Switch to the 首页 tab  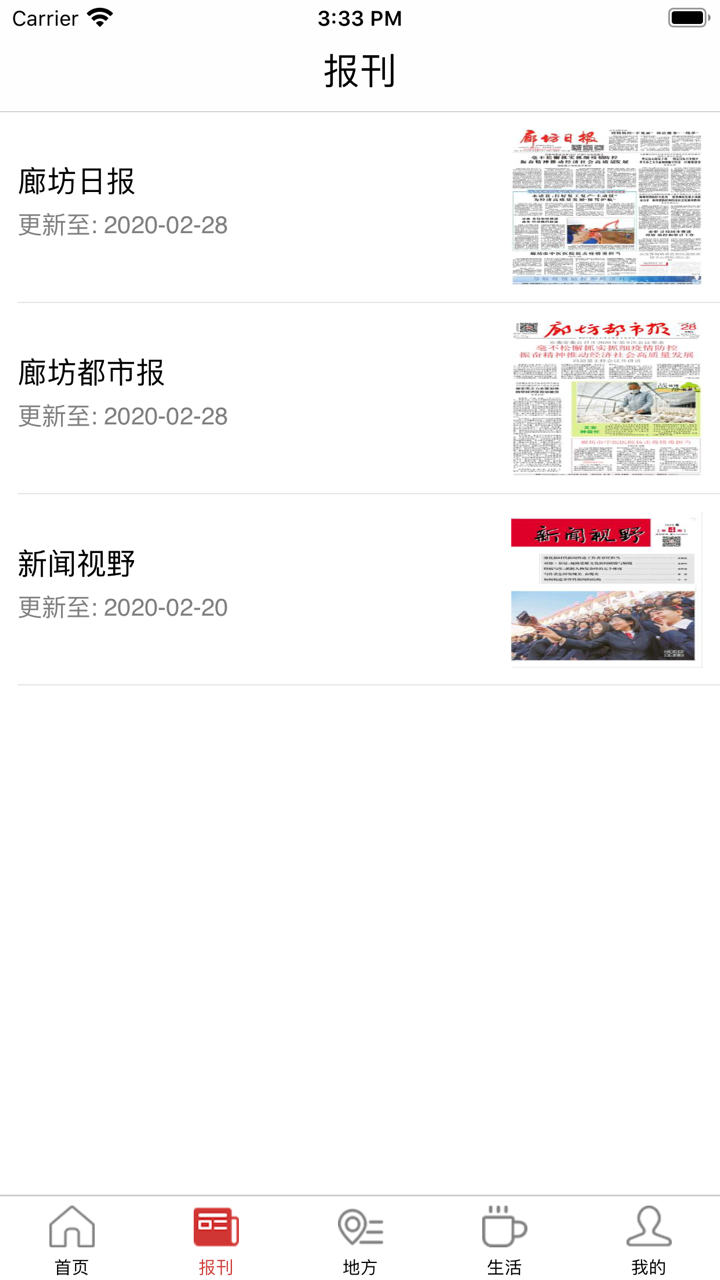pos(71,1240)
